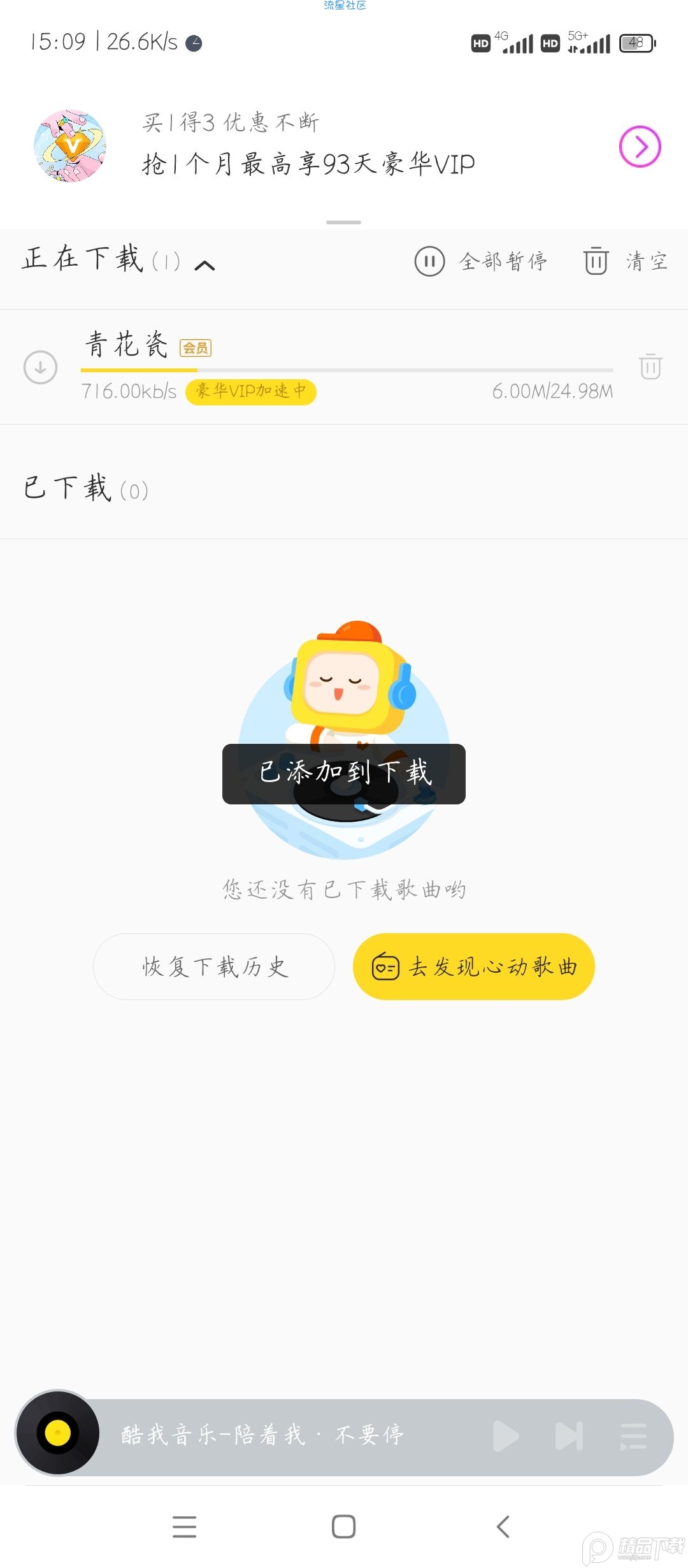Click the 清空 text label
688x1568 pixels.
pyautogui.click(x=645, y=261)
